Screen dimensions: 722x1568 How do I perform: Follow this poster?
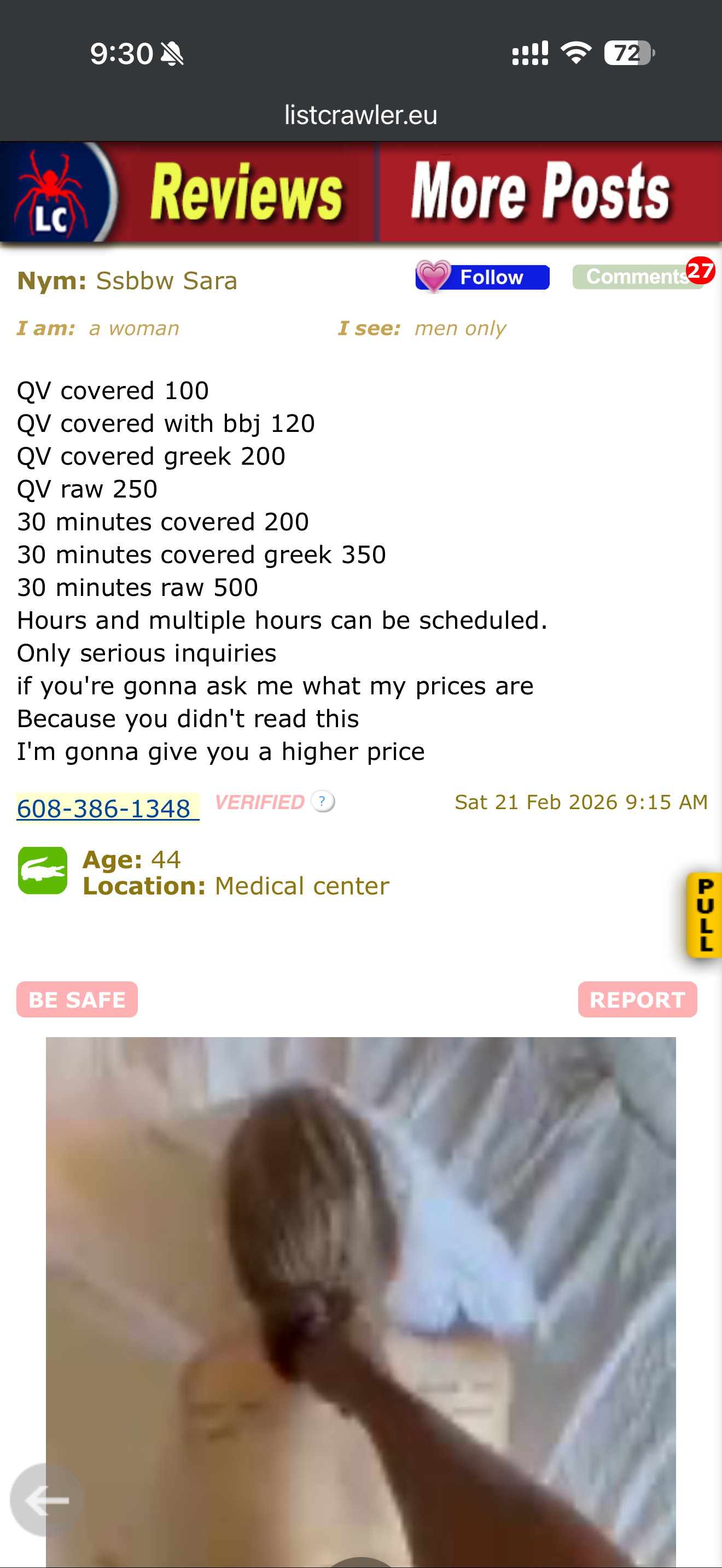(x=483, y=278)
